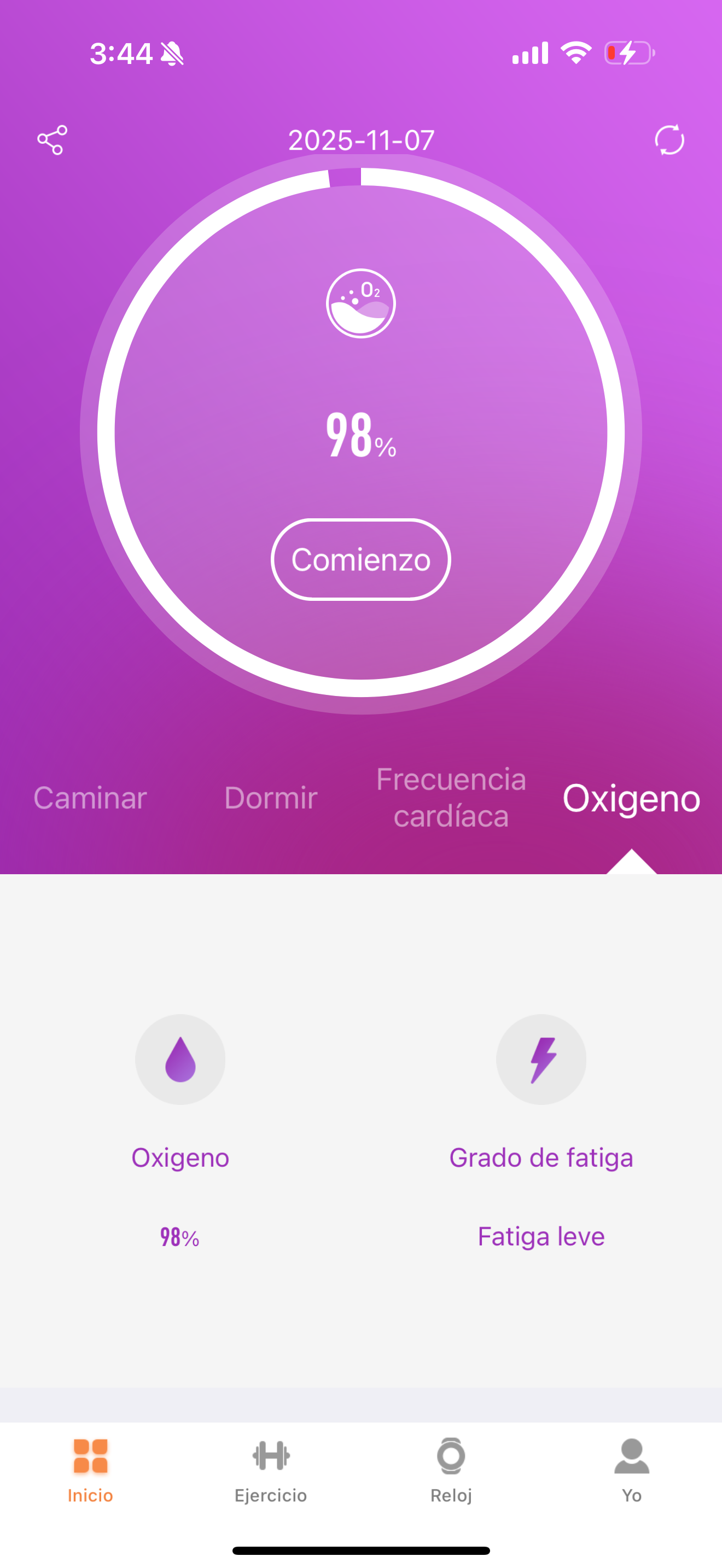Tap the share icon at top left

pos(52,139)
